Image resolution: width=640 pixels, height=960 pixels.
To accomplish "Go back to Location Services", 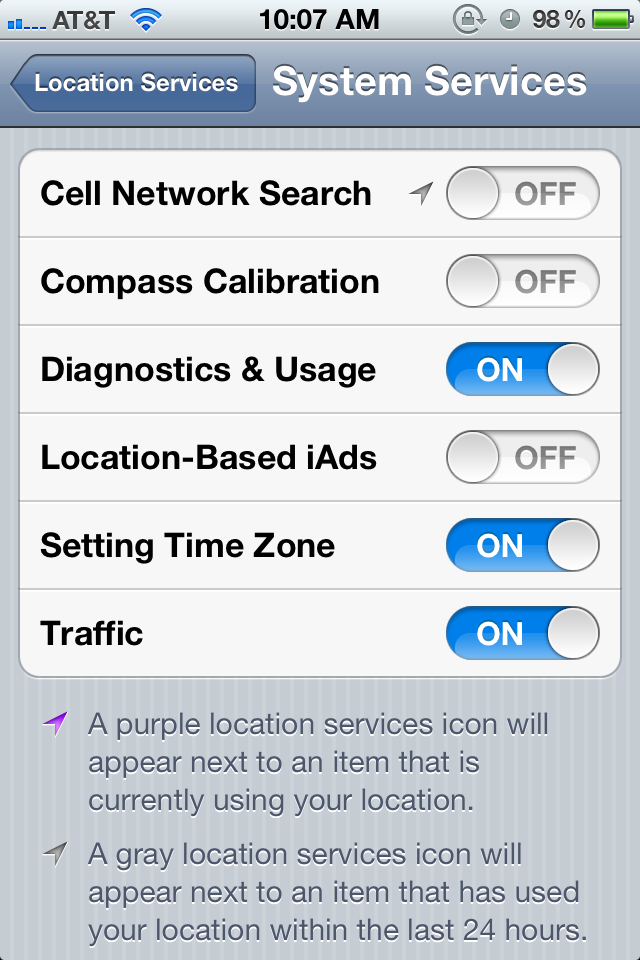I will click(133, 83).
